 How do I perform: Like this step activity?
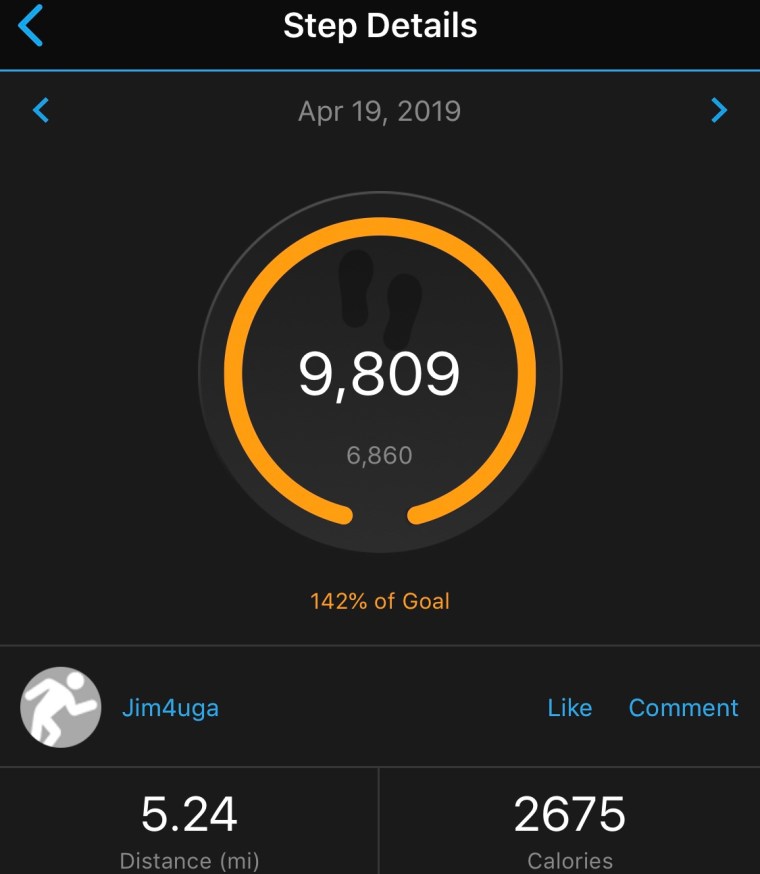click(x=569, y=708)
